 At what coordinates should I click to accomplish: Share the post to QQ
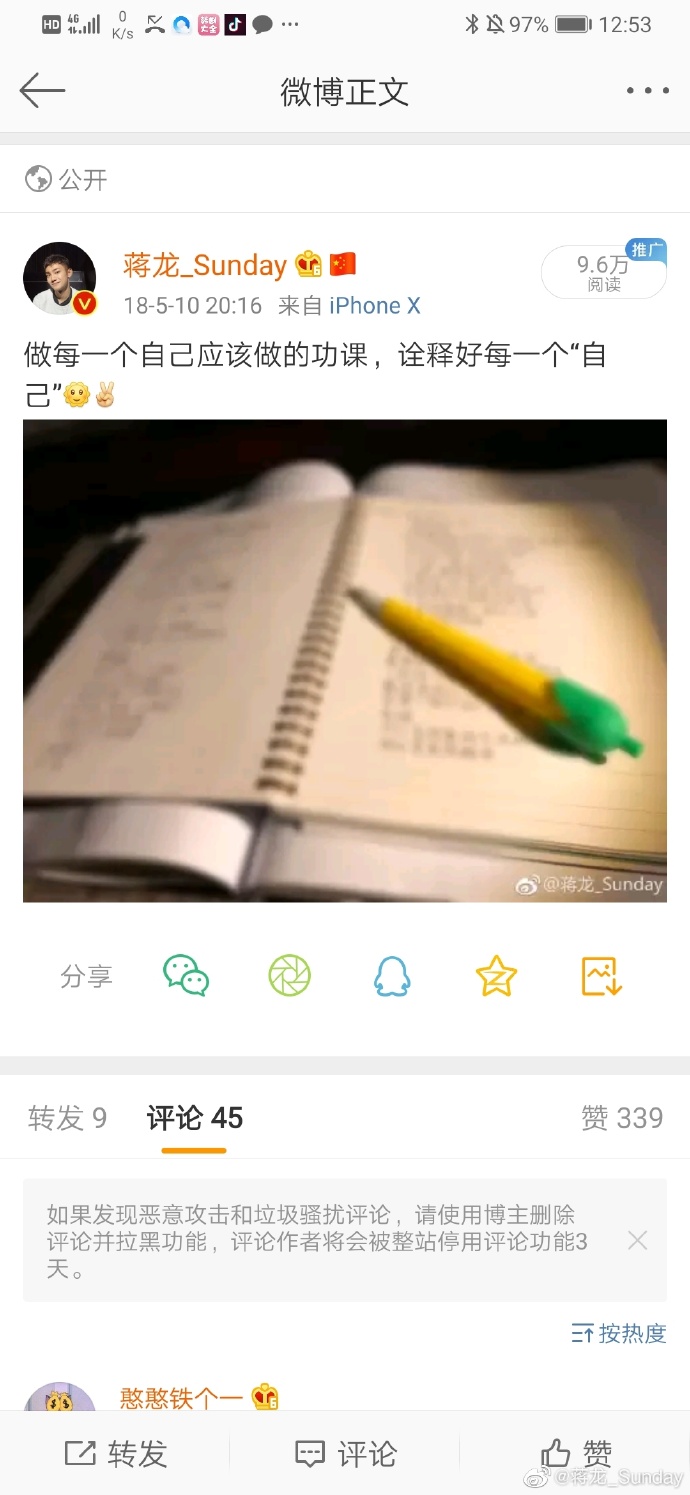(392, 976)
